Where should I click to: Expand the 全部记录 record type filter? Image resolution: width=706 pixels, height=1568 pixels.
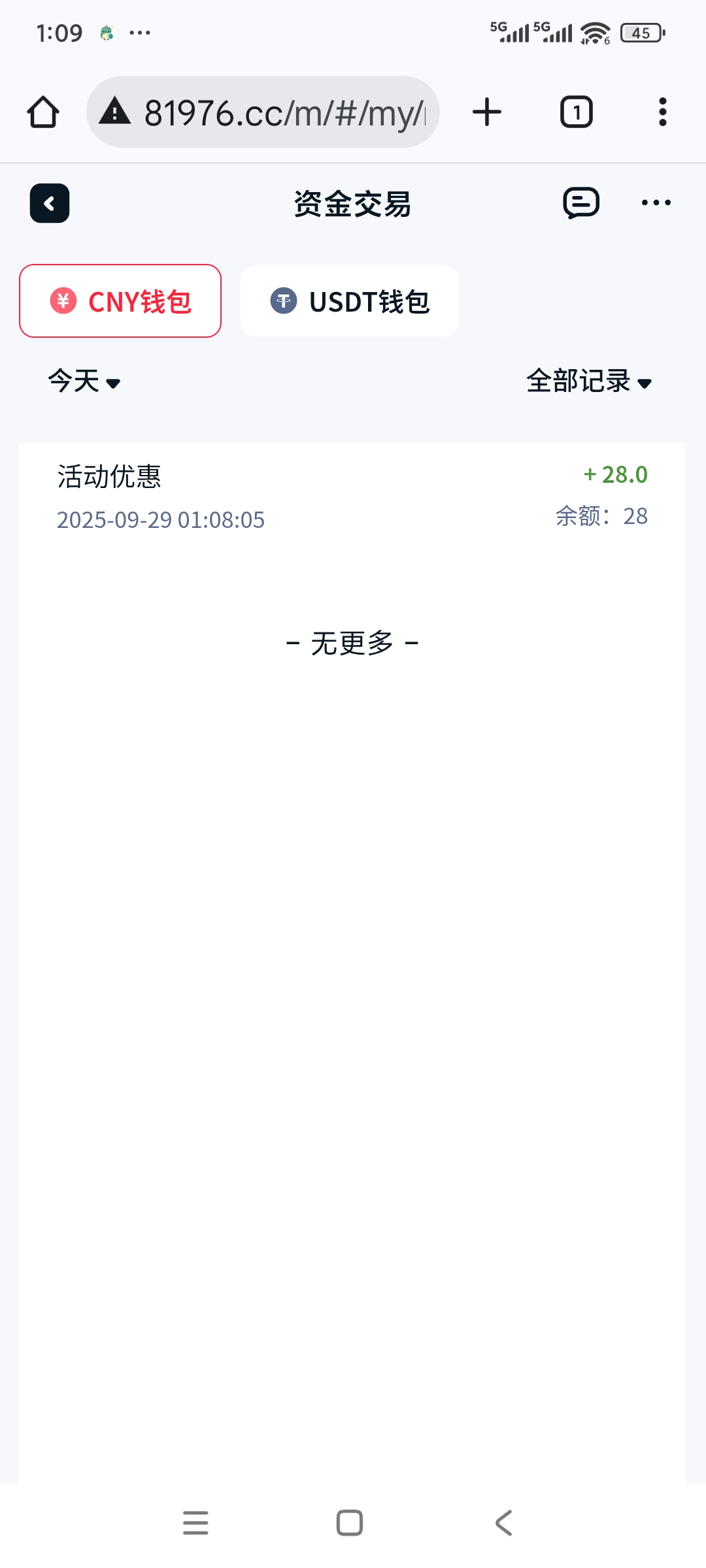click(589, 381)
